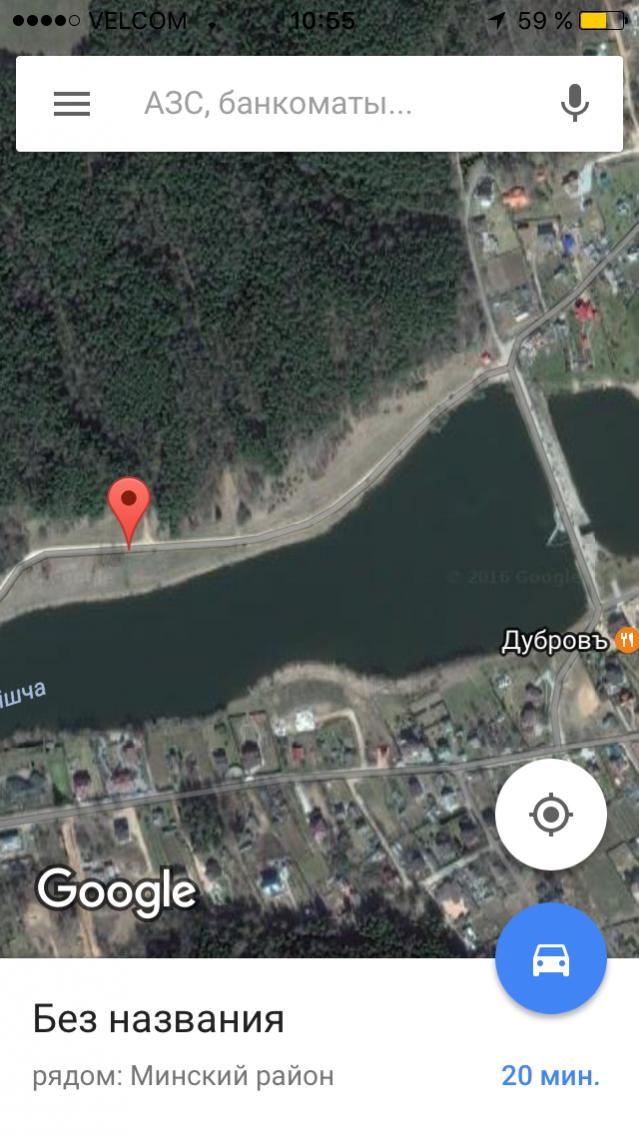
Task: Open the Дубровъ restaurant marker
Action: [625, 640]
